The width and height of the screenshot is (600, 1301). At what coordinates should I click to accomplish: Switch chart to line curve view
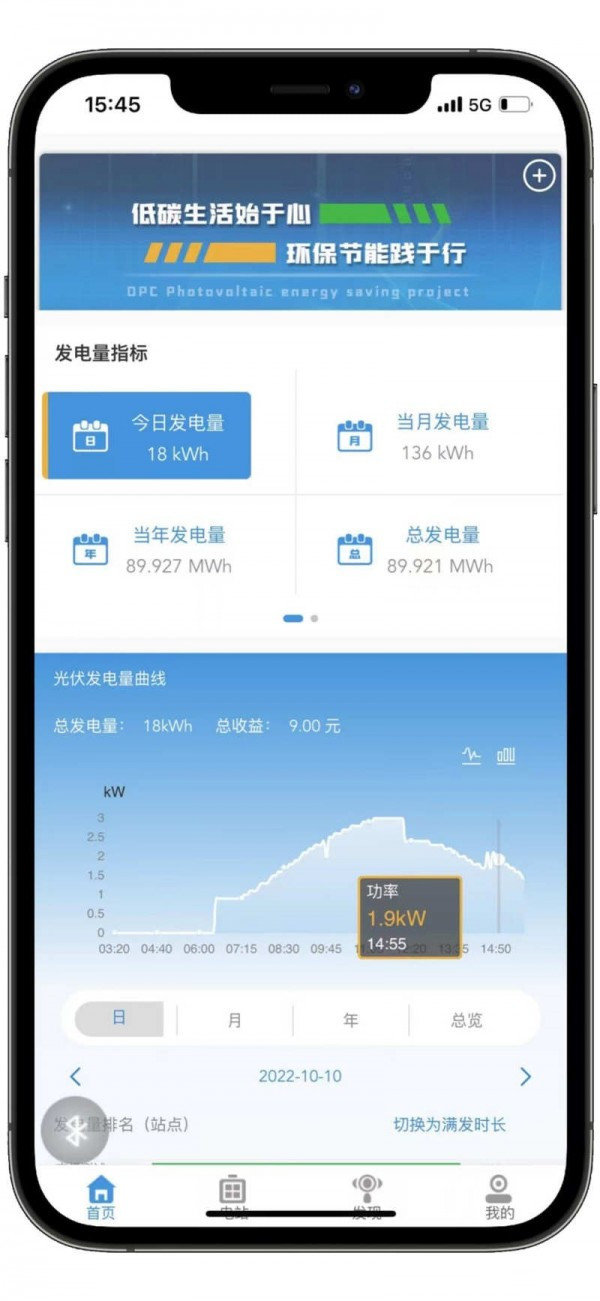(472, 756)
